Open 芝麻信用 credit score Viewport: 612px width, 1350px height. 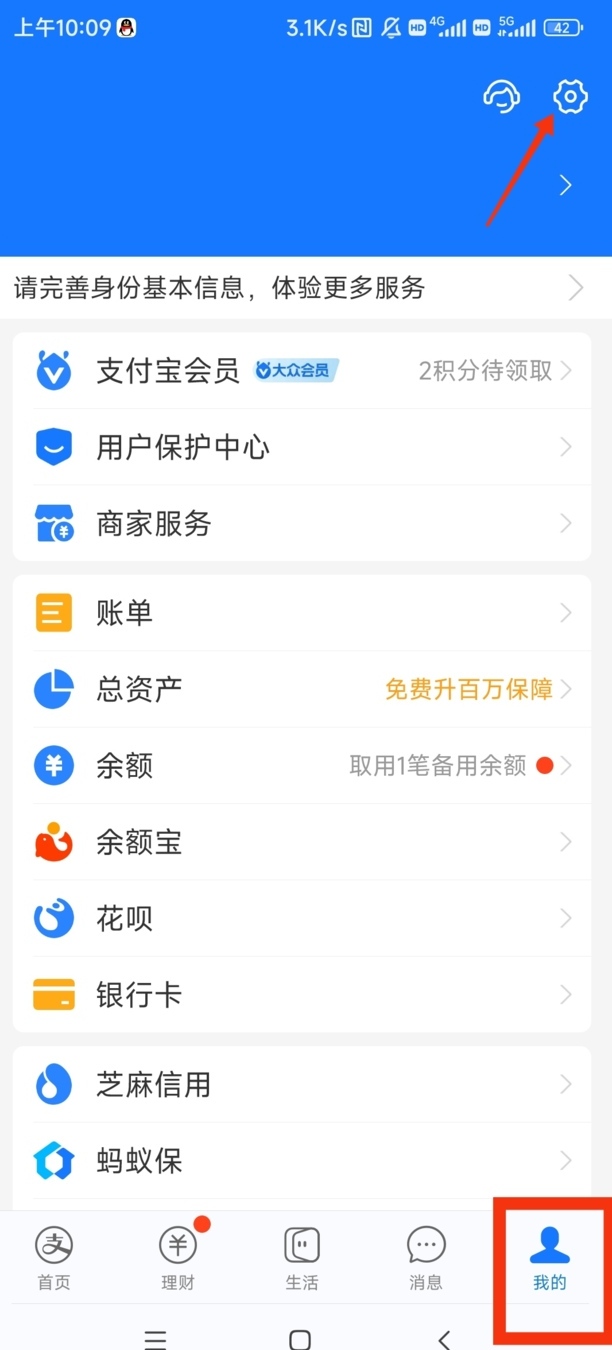tap(300, 1084)
